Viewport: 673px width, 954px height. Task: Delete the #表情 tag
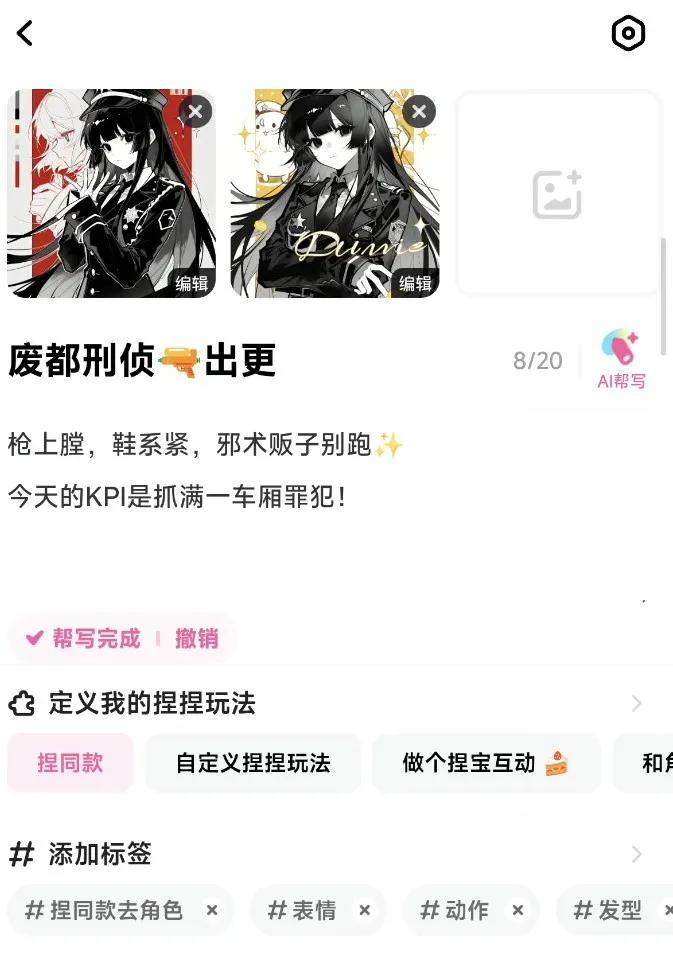pos(365,910)
